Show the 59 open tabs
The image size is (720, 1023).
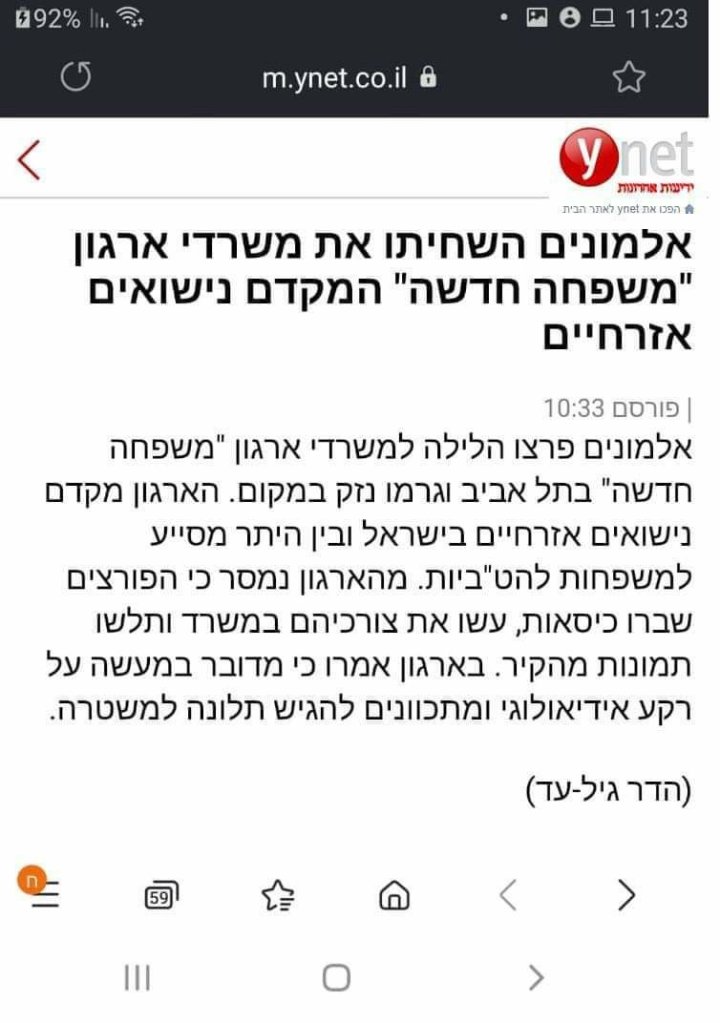point(160,895)
